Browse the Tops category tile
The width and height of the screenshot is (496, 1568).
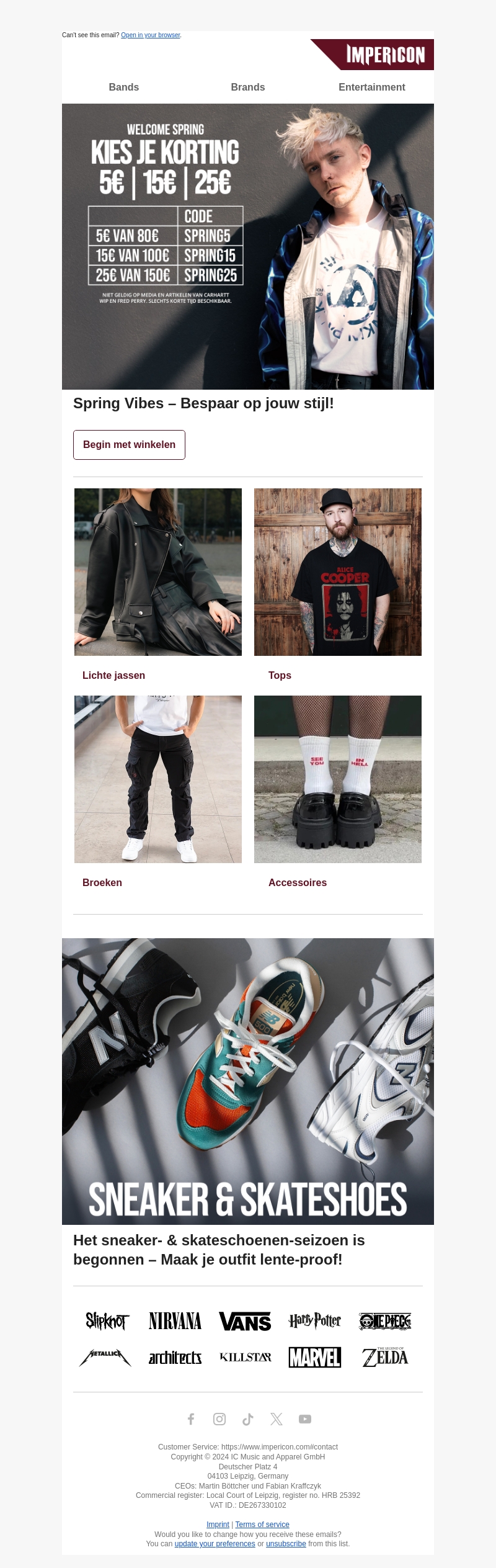click(338, 572)
